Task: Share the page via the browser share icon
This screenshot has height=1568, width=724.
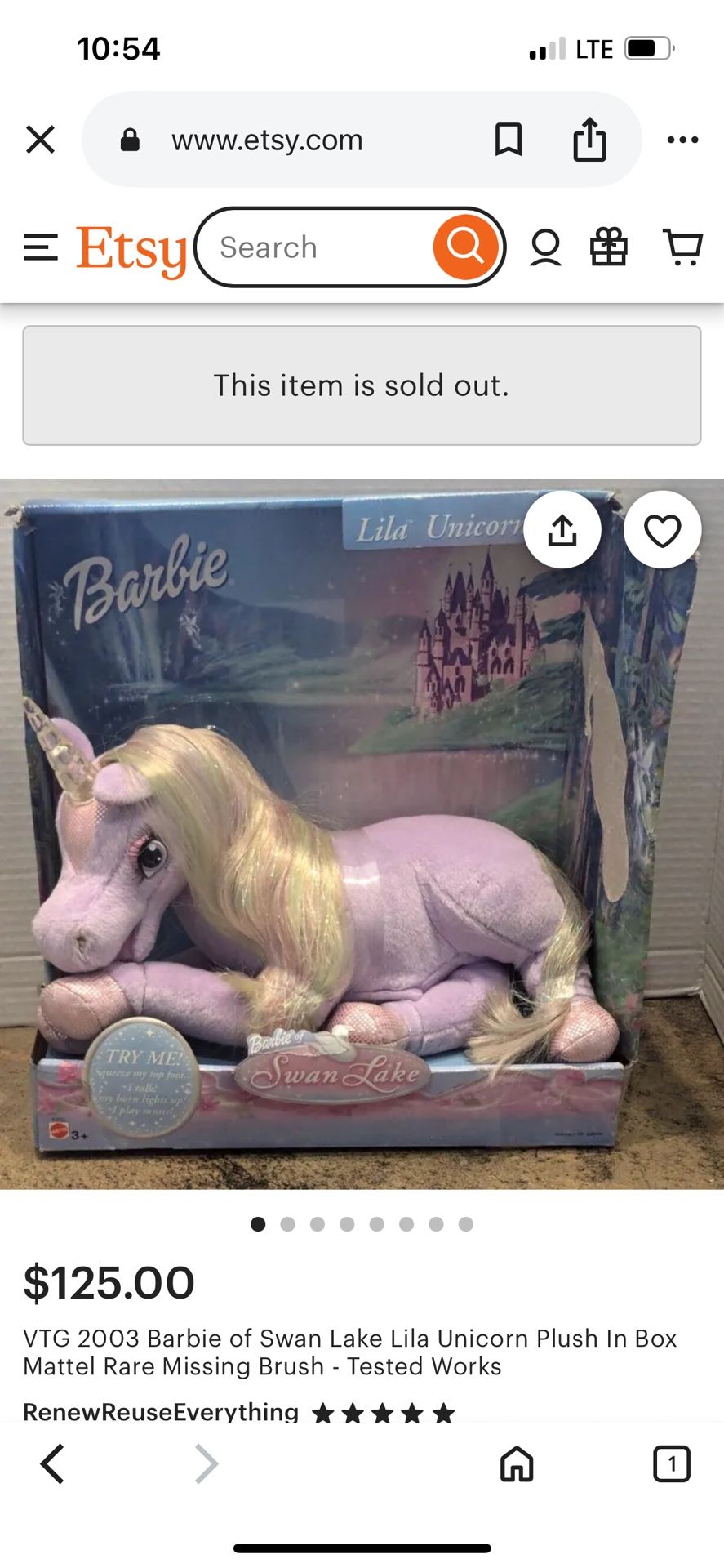Action: point(590,139)
